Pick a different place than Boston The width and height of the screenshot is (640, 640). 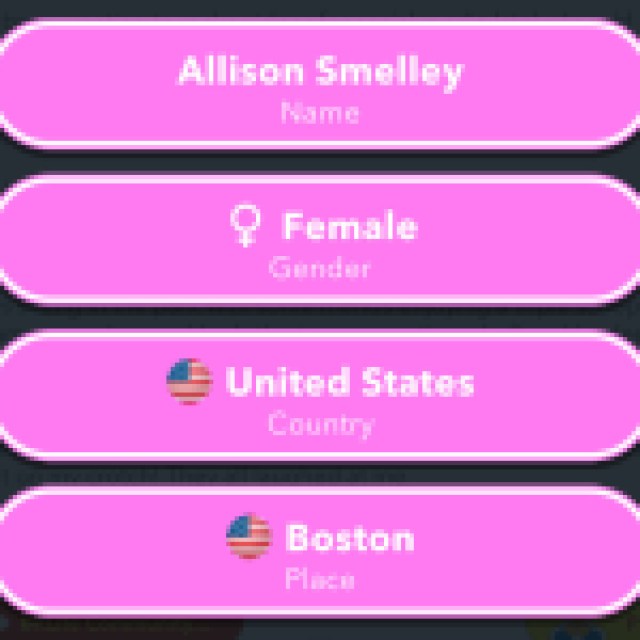(x=320, y=552)
